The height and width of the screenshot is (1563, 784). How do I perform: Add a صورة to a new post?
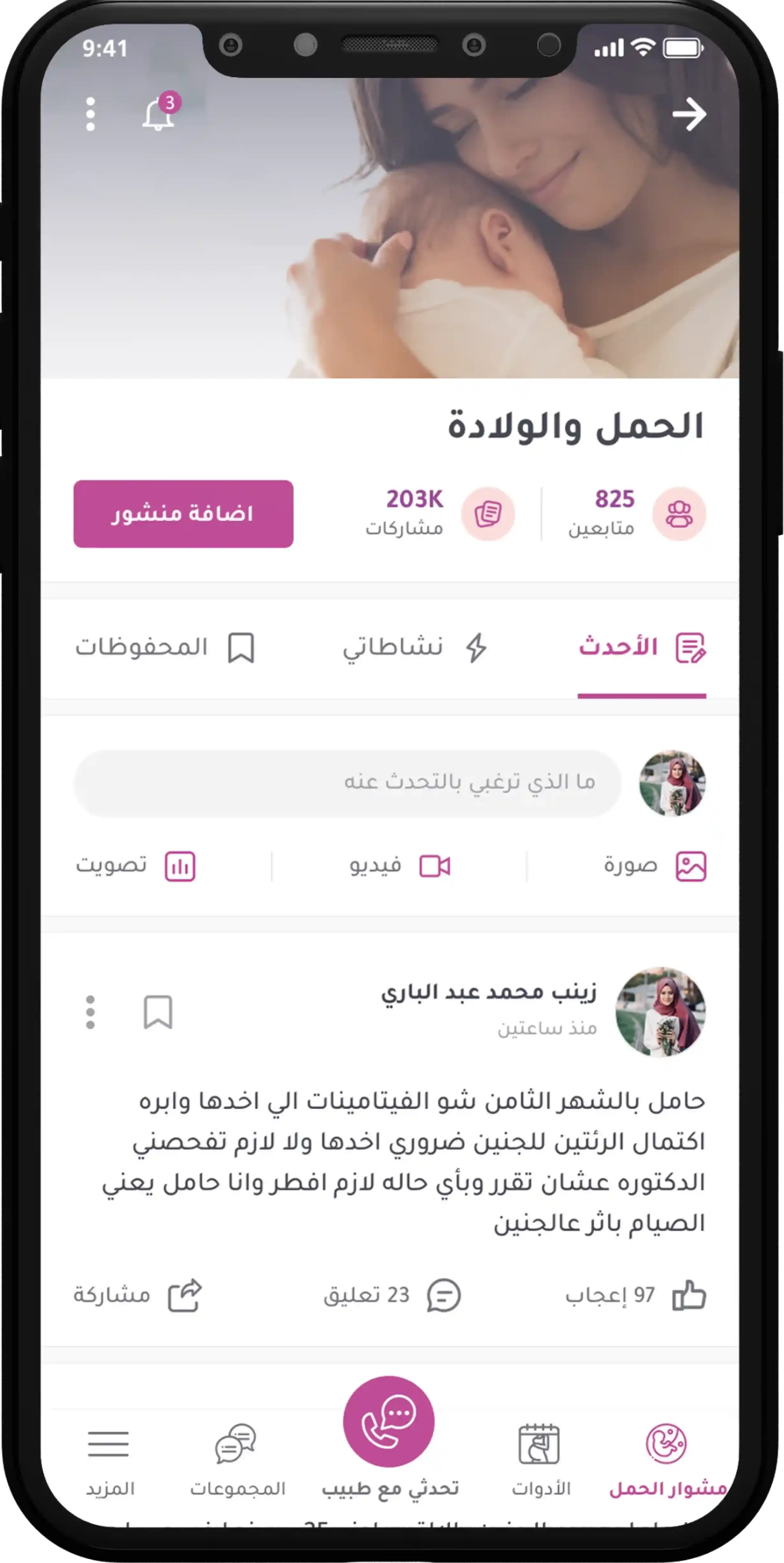pyautogui.click(x=655, y=866)
